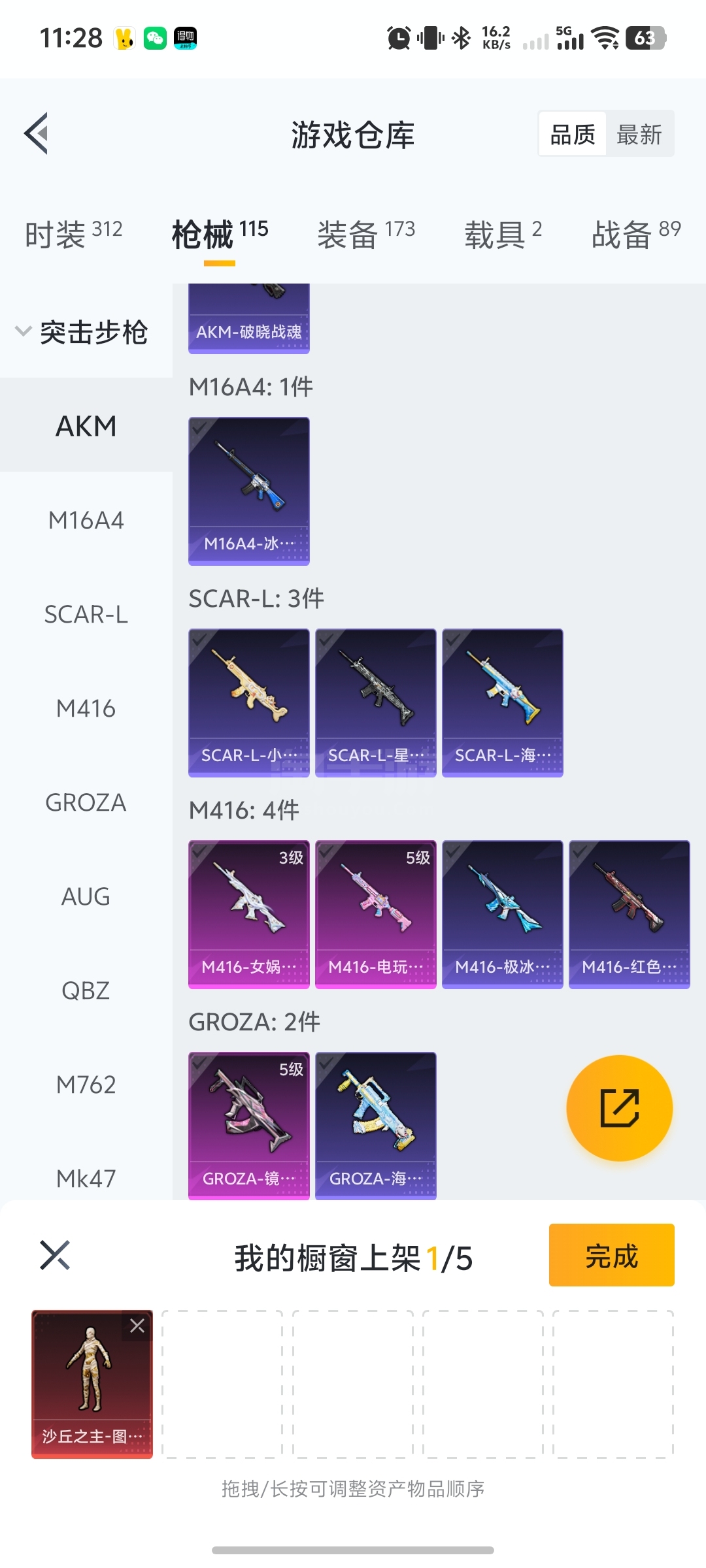Select the SCAR-L-星 skin
Viewport: 706px width, 1568px height.
375,702
